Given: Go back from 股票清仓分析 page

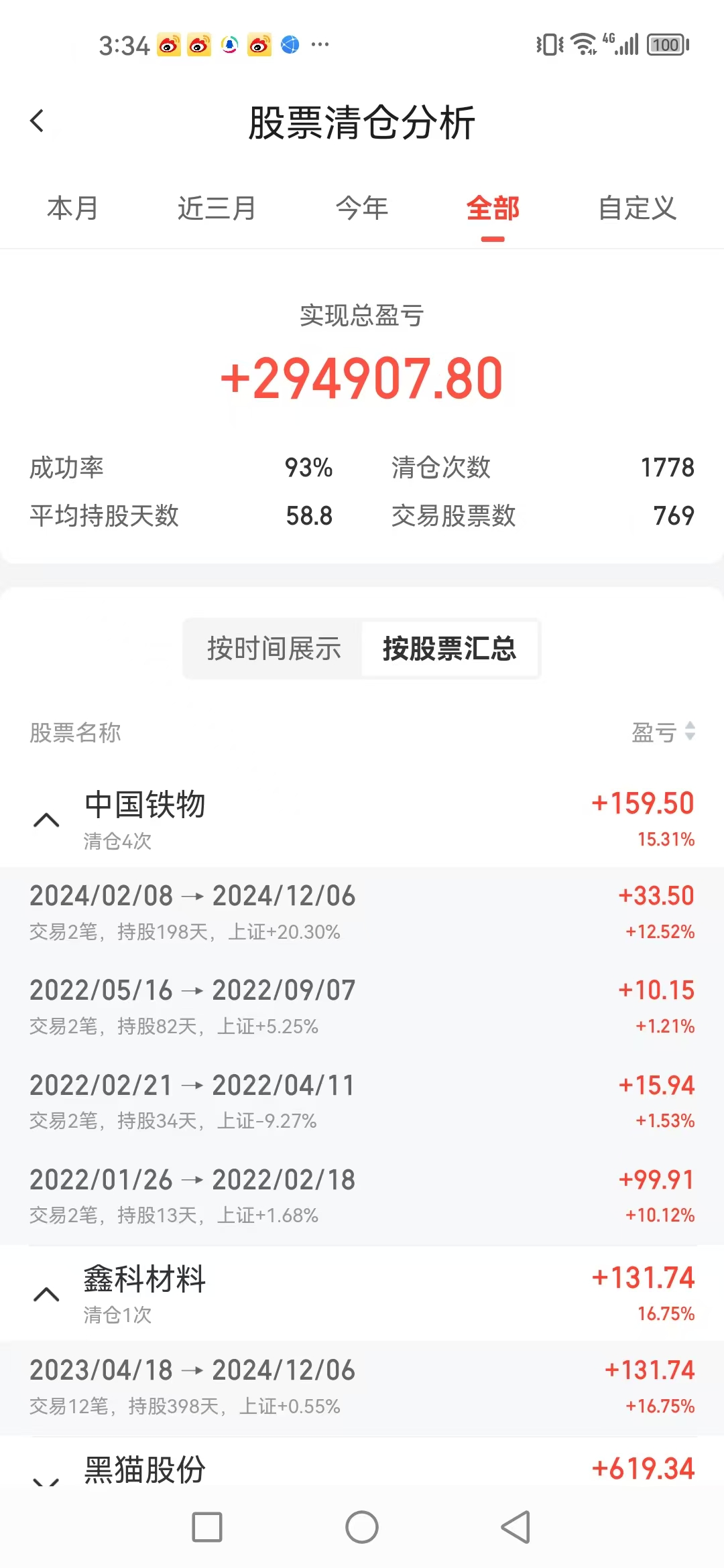Looking at the screenshot, I should tap(38, 121).
